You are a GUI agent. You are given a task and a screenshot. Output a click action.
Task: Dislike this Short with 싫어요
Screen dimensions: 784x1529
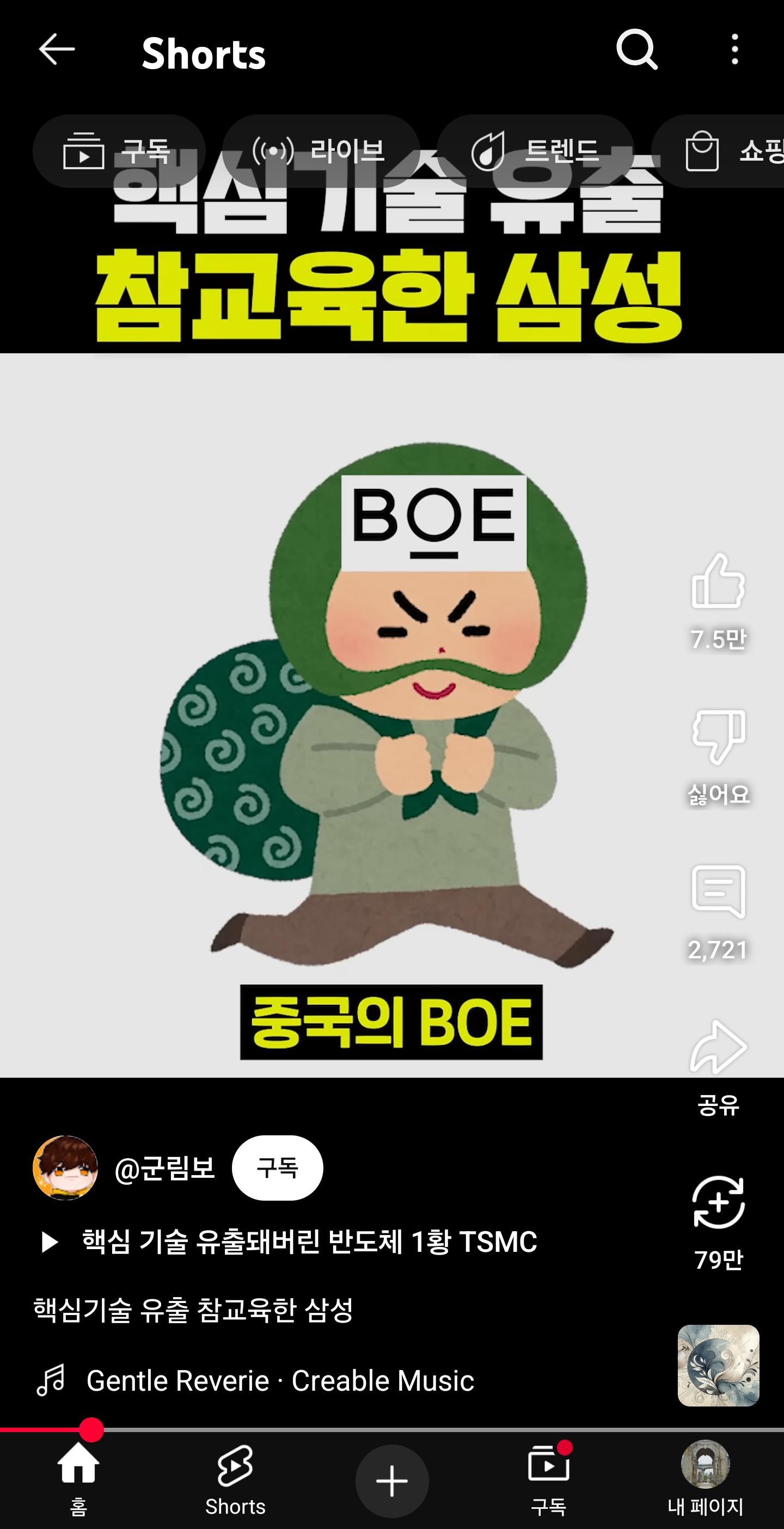coord(718,737)
